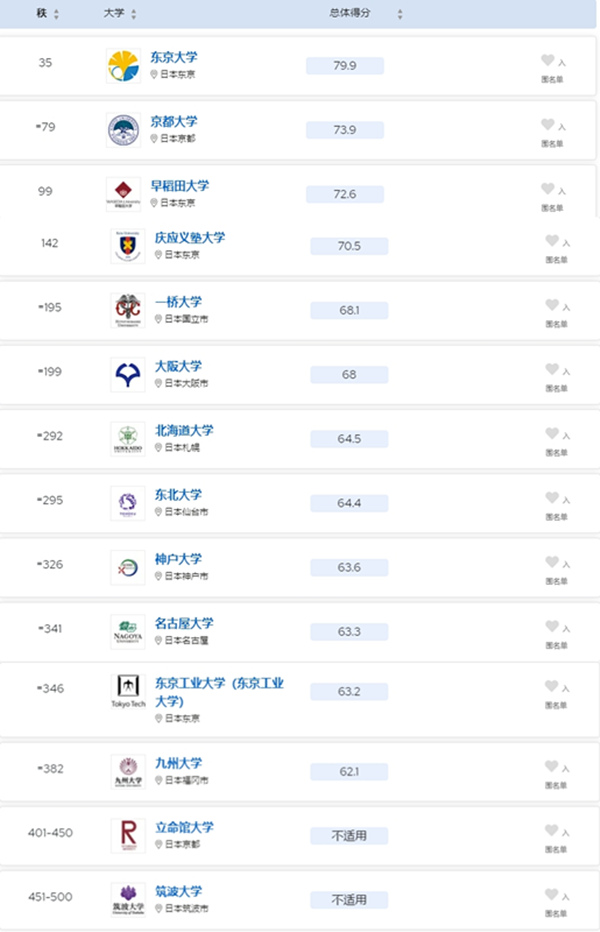Screen dimensions: 600x932
Task: Shortlist 立命馆大学 via heart icon
Action: [551, 830]
